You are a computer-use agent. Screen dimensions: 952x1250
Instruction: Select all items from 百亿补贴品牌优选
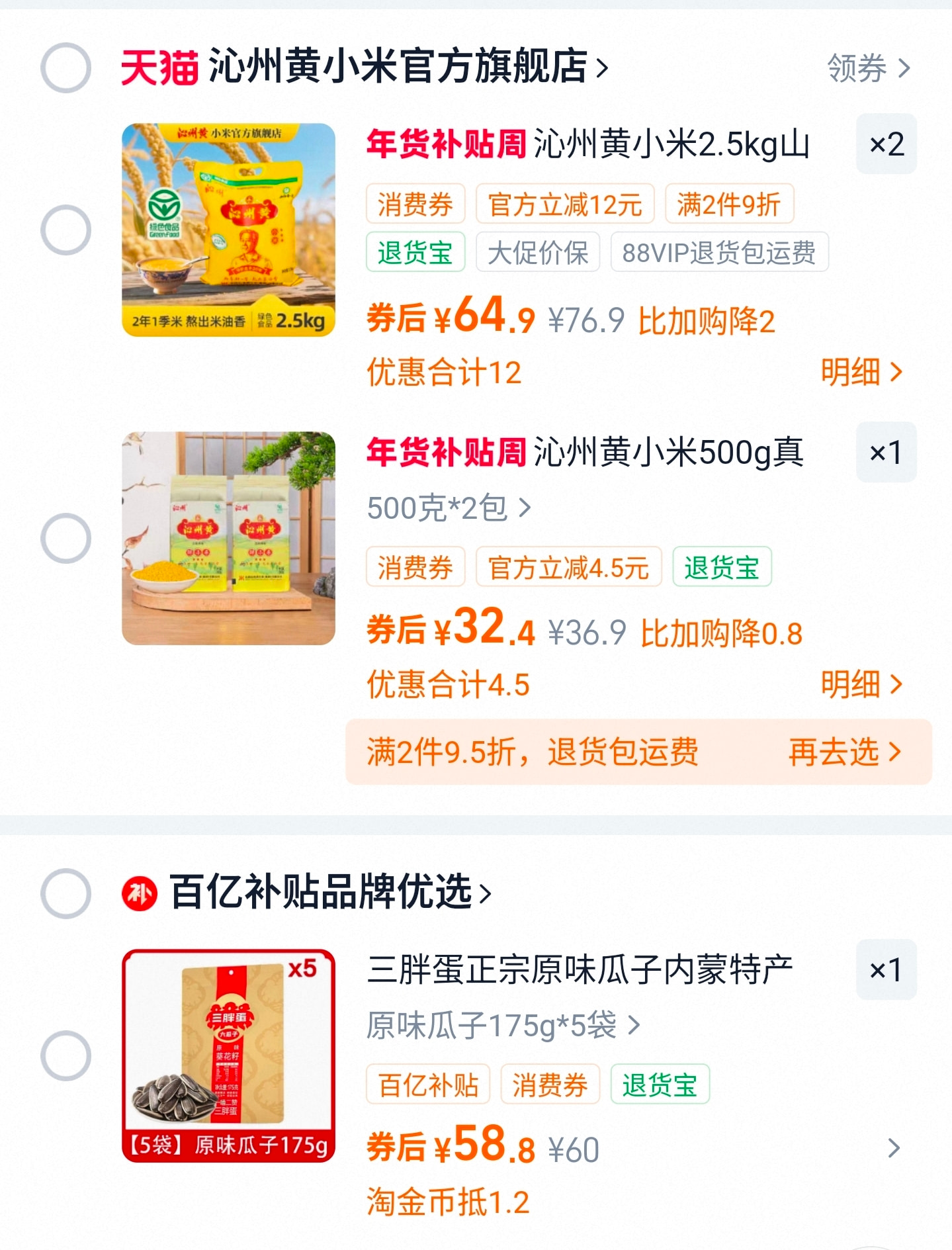tap(65, 893)
